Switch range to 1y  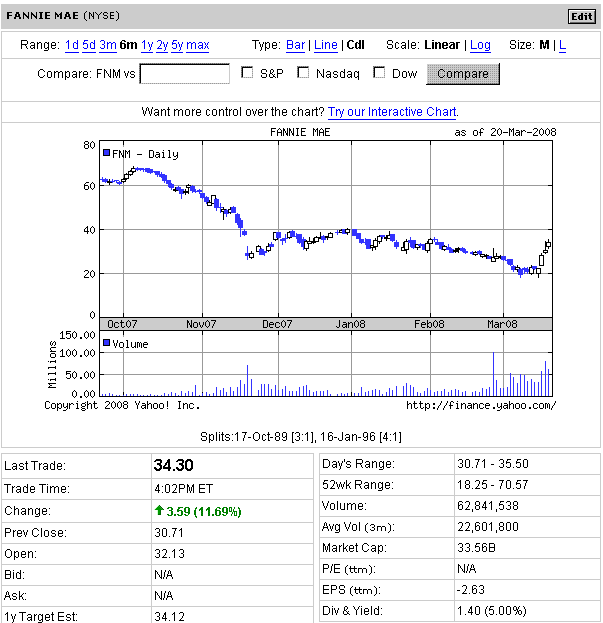click(x=147, y=45)
